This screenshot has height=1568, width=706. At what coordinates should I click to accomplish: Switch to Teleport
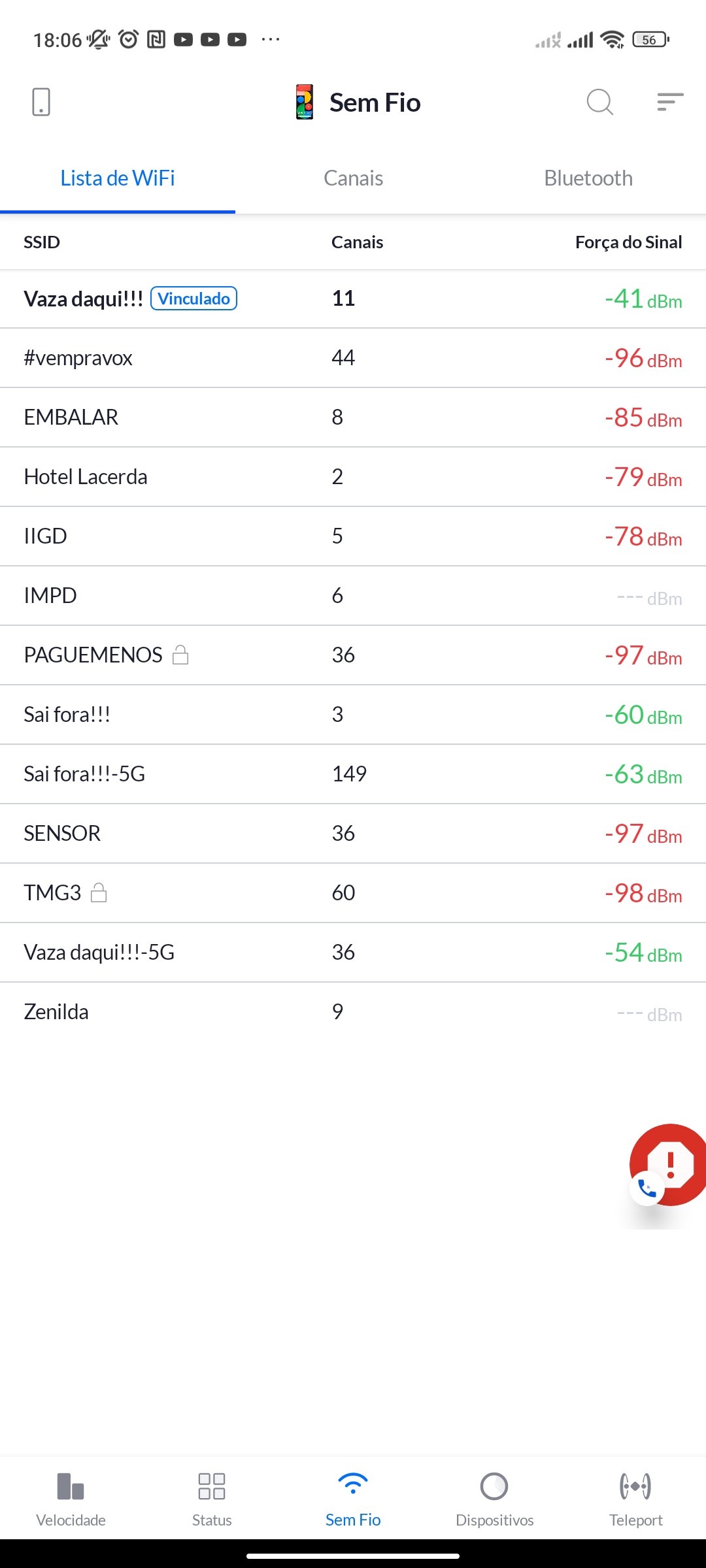point(635,1499)
